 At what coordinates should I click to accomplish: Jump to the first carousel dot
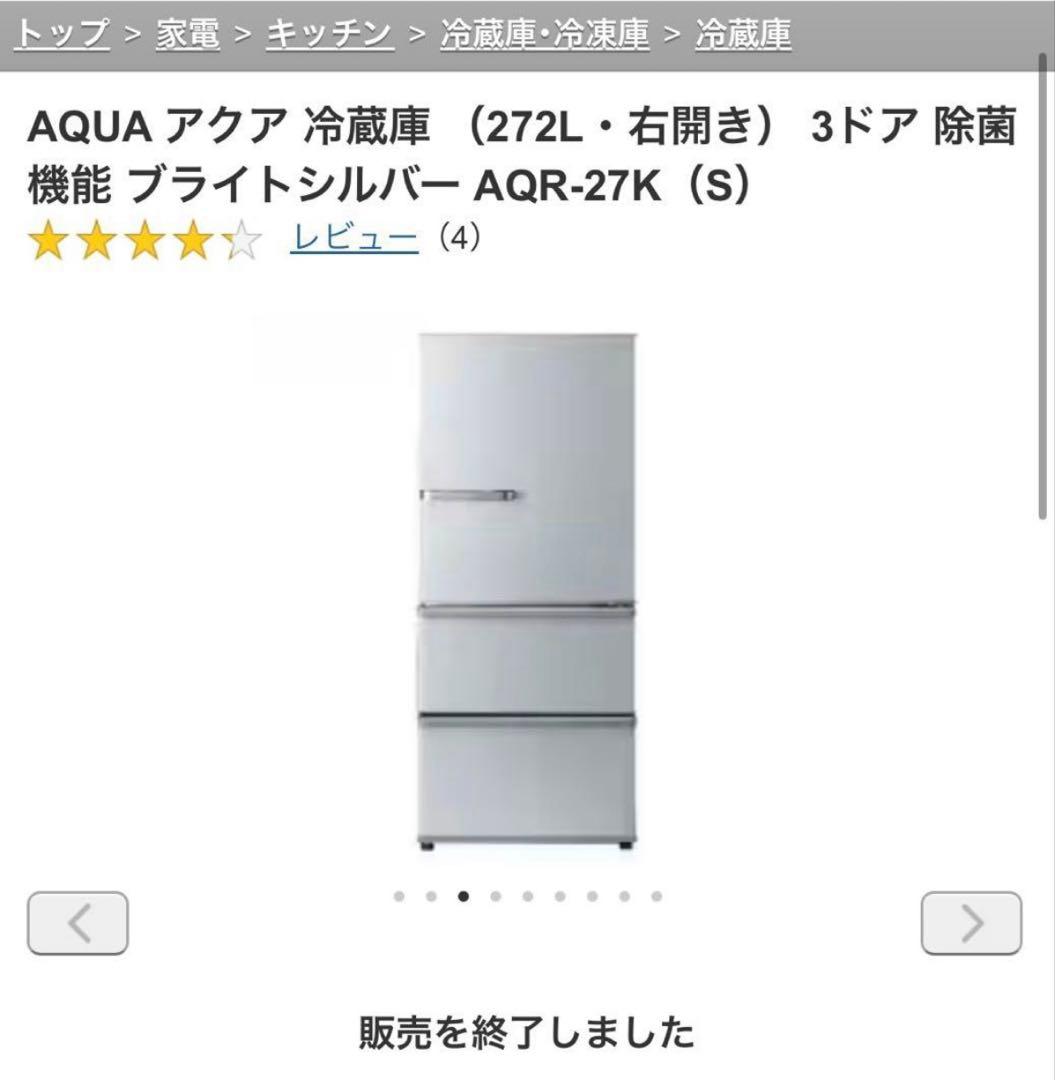coord(399,898)
